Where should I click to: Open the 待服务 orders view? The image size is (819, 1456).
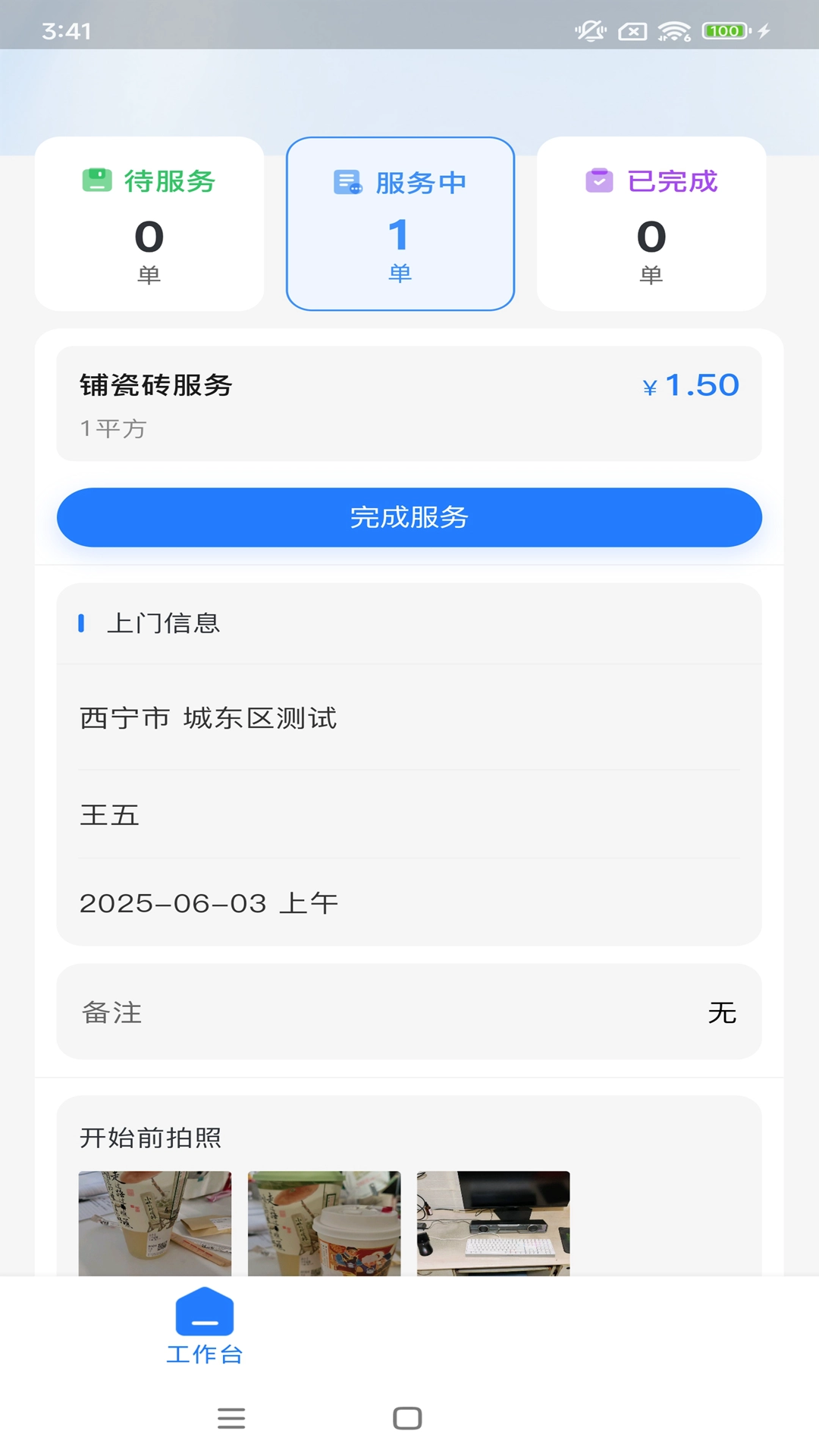tap(149, 222)
